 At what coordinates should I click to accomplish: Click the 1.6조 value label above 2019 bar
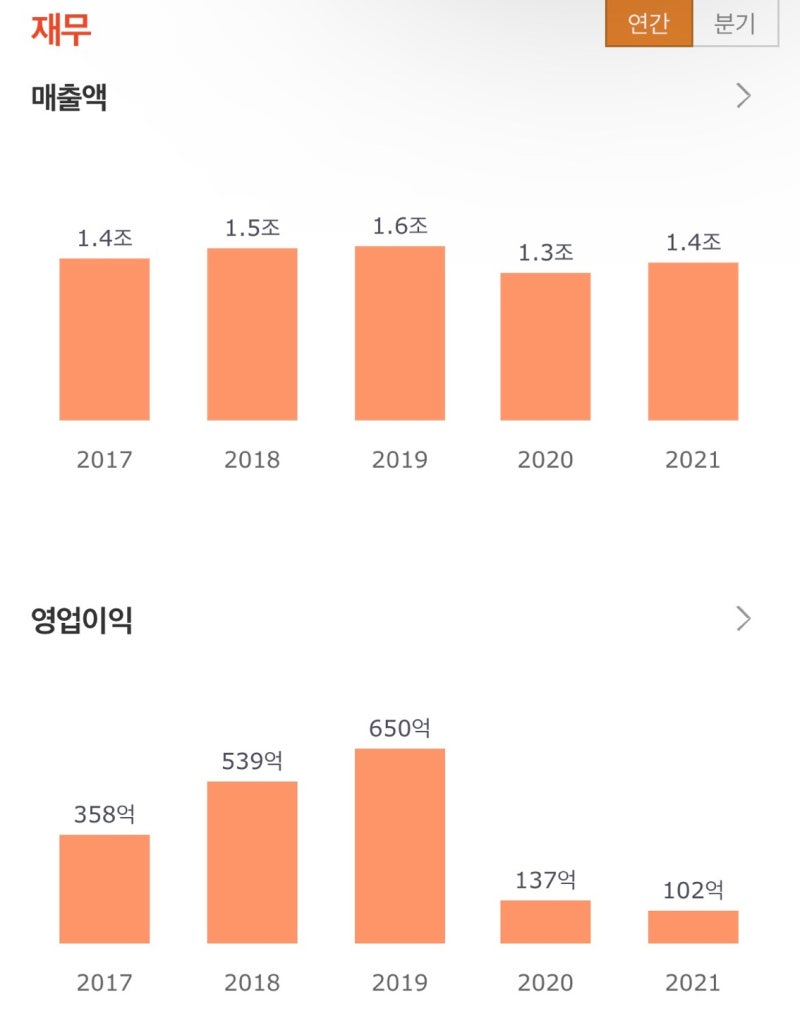pos(400,226)
